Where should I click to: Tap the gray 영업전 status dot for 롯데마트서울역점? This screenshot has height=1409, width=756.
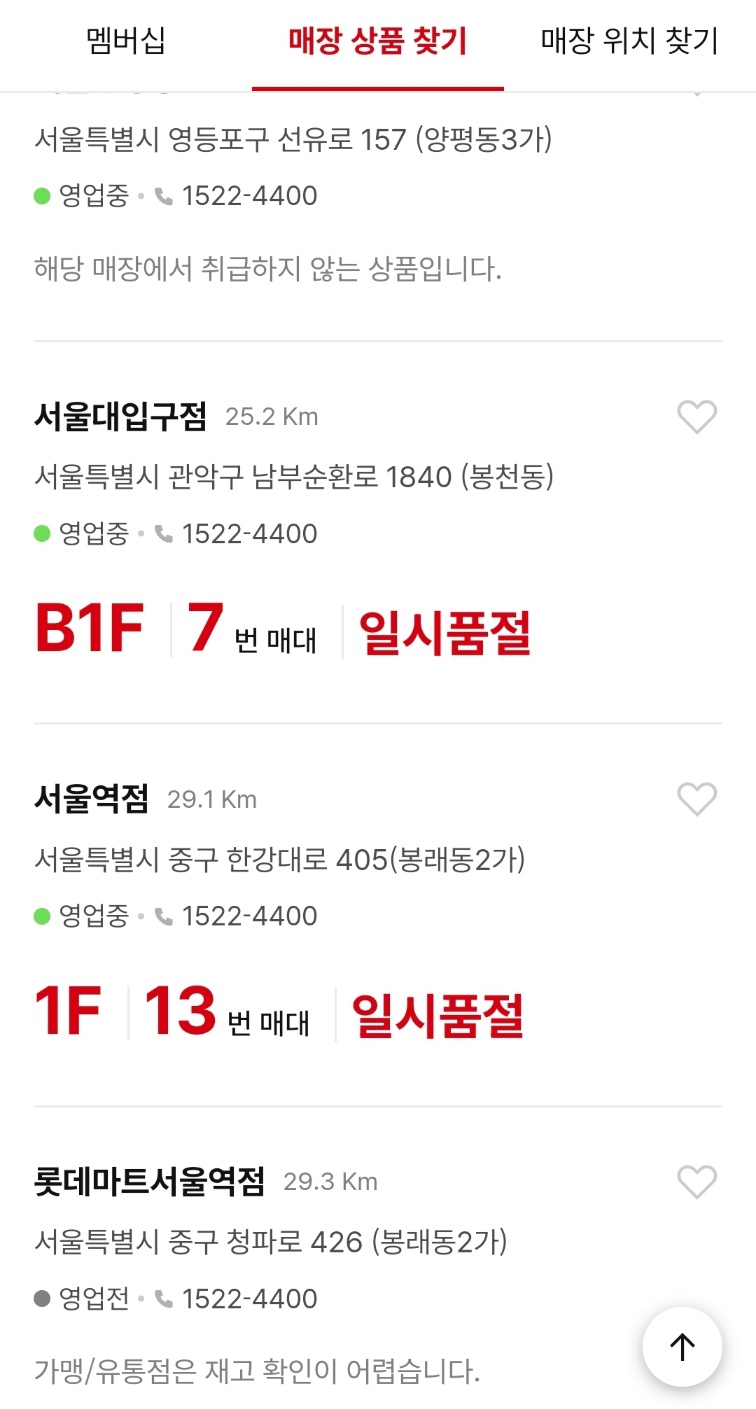point(44,1298)
